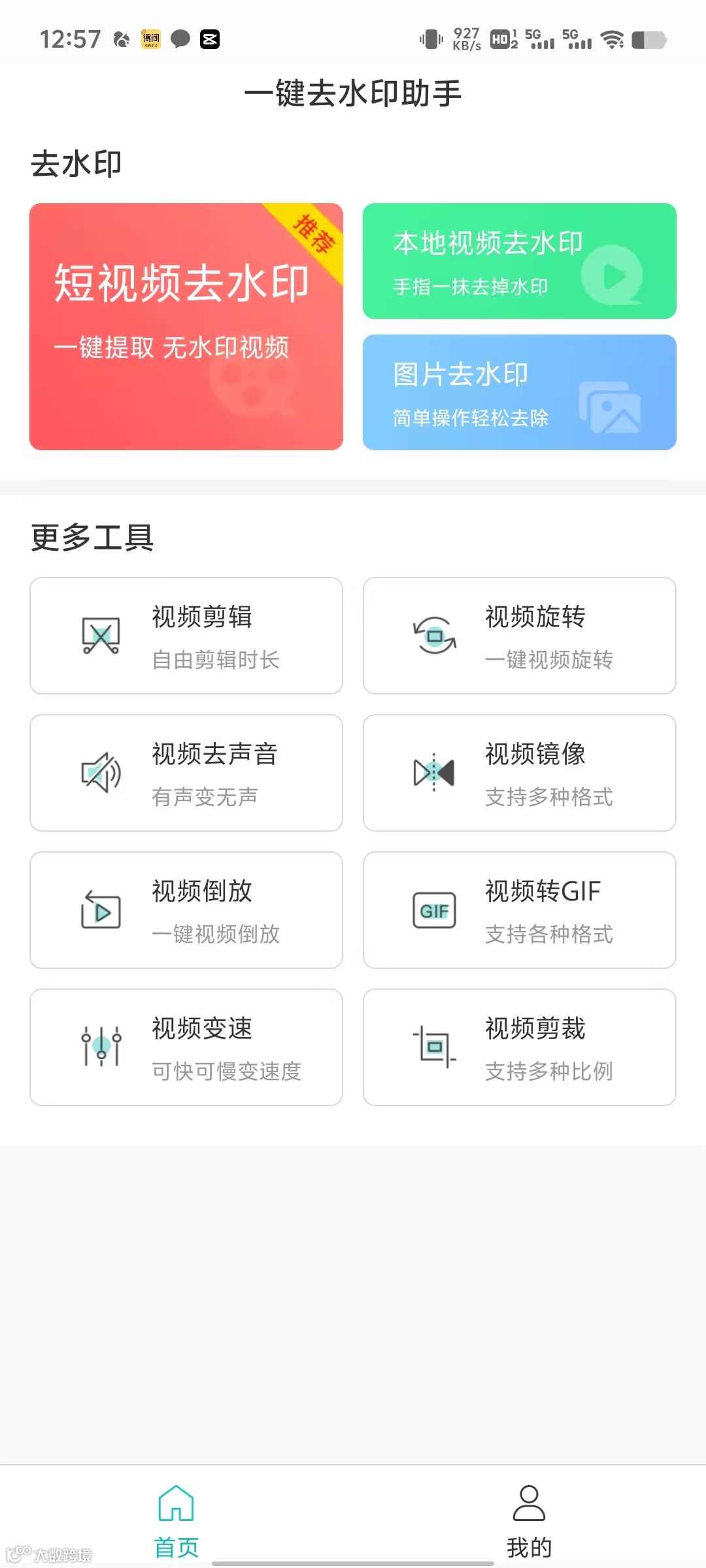
Task: Click the GIF converter icon
Action: (x=433, y=910)
